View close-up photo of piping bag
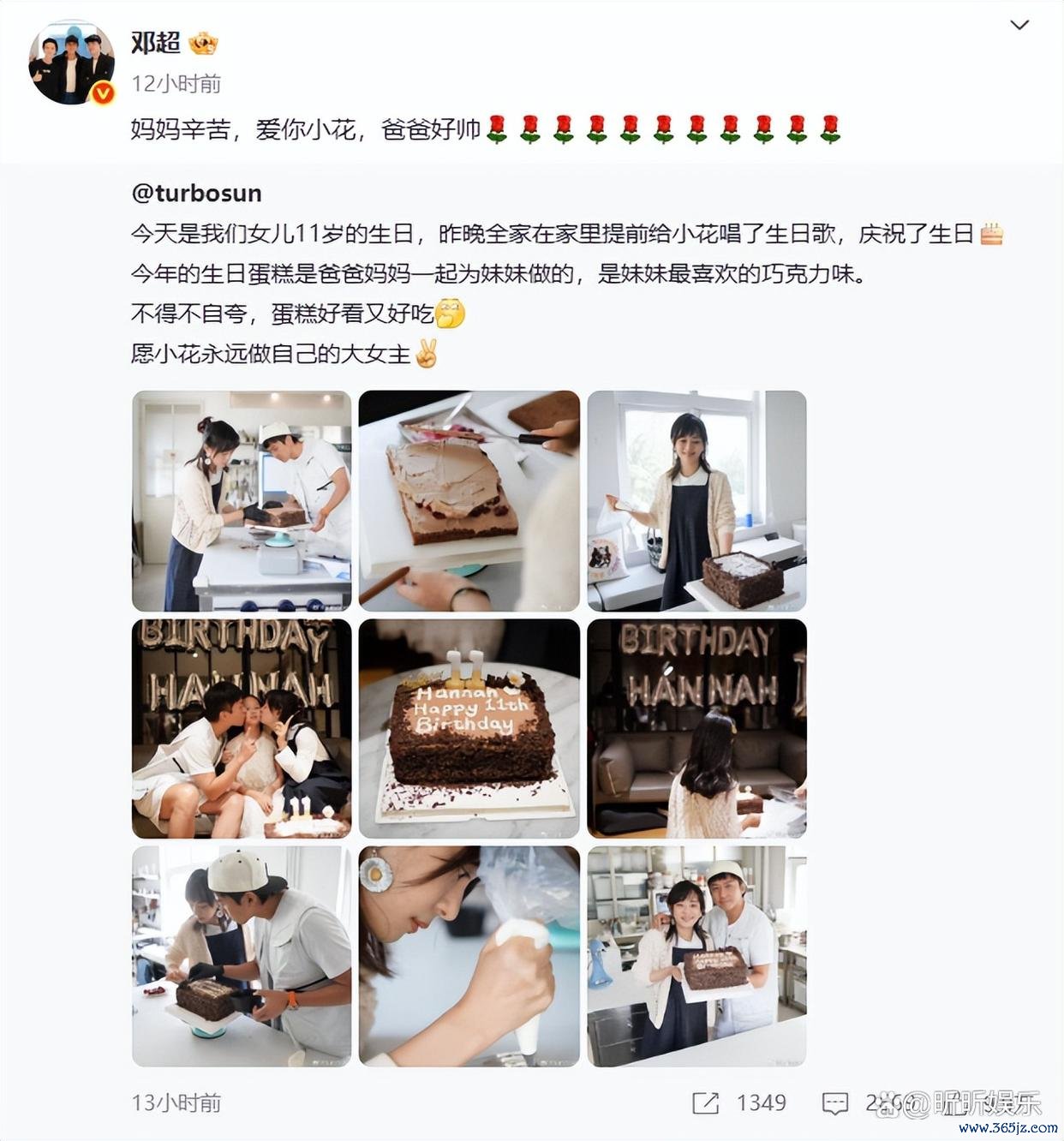The height and width of the screenshot is (1141, 1064). [x=469, y=956]
